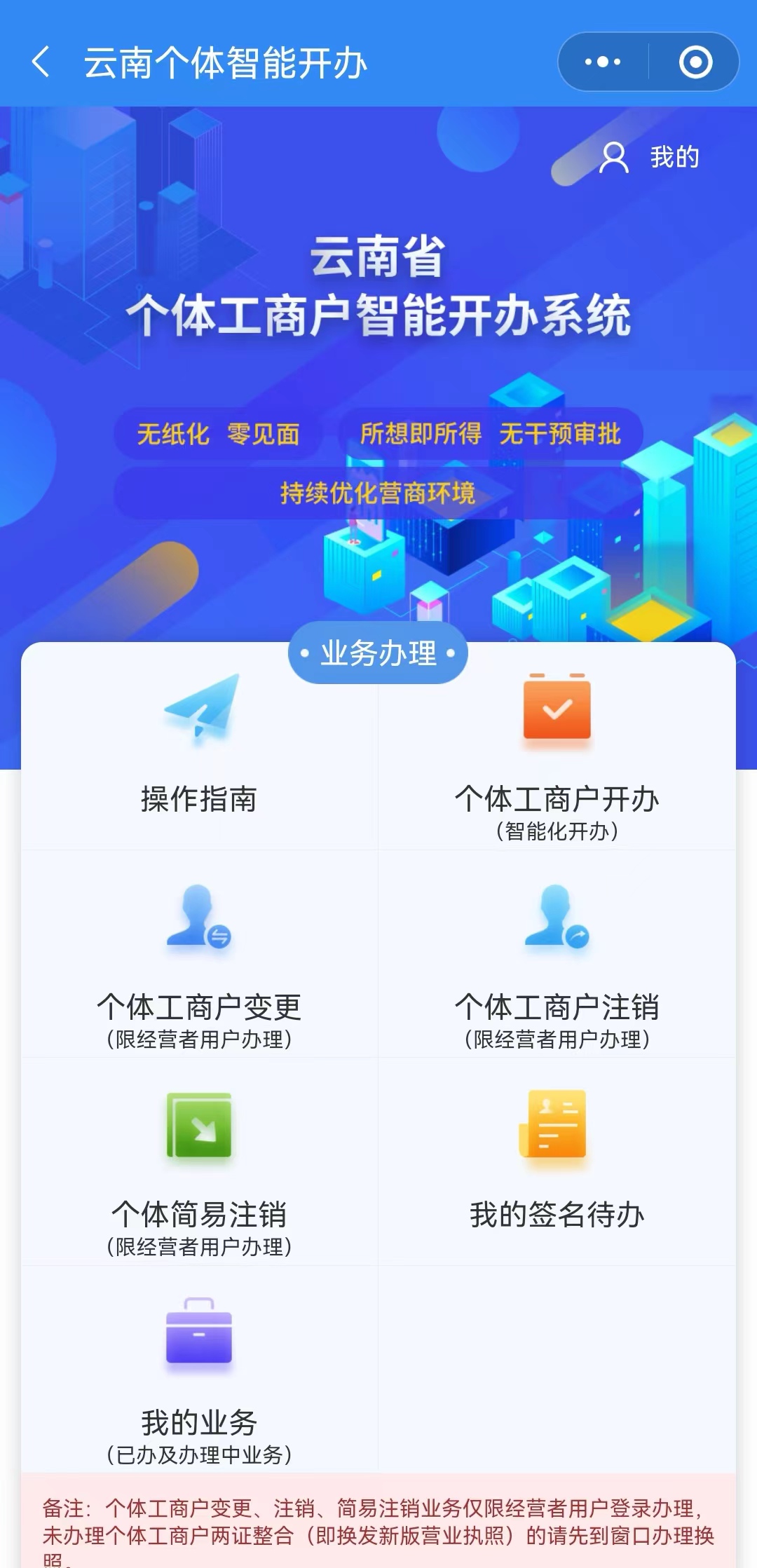Screen dimensions: 757x1568
Task: Click the pink 备注 notice text area
Action: click(378, 1521)
